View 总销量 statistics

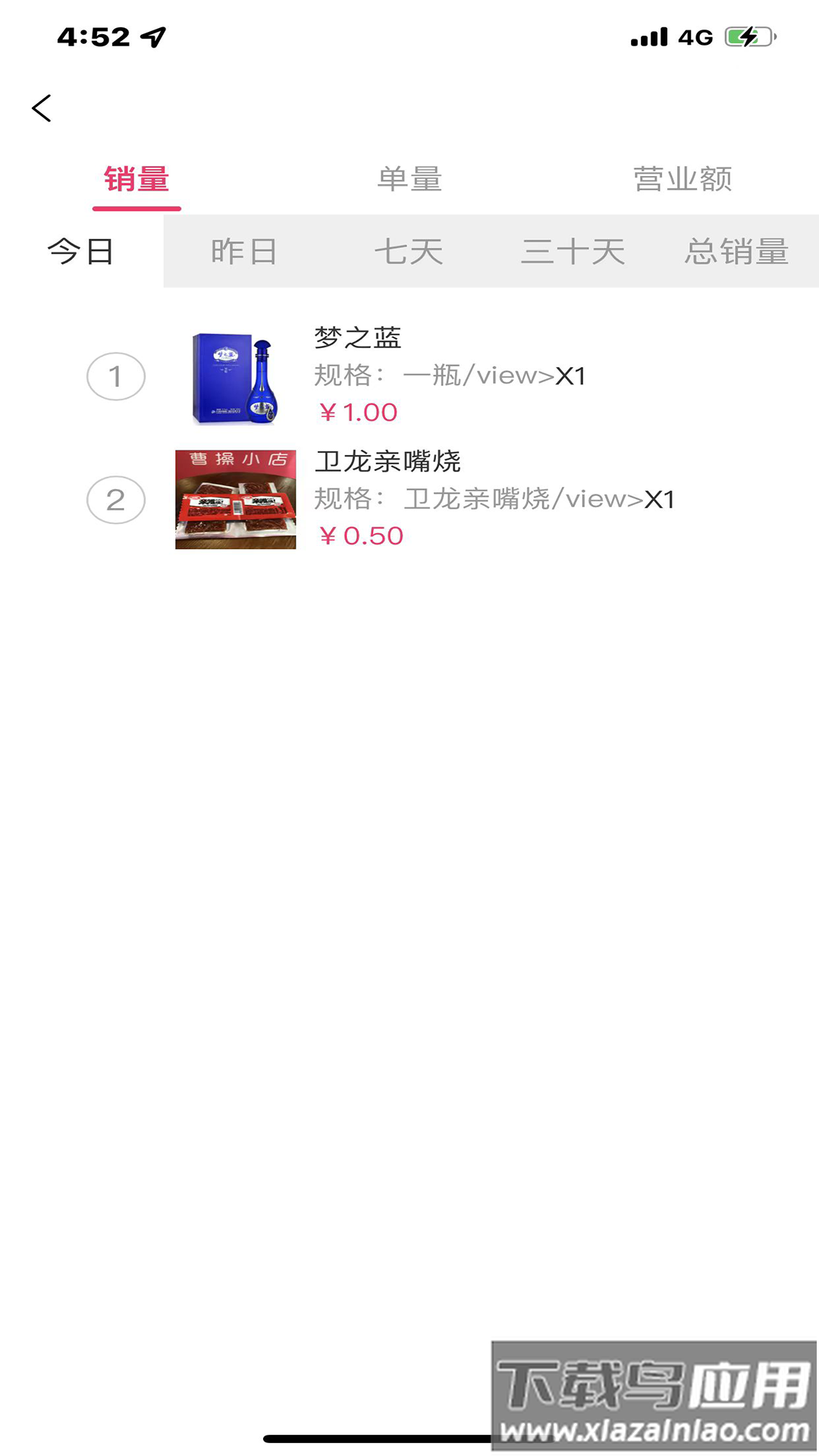coord(736,252)
